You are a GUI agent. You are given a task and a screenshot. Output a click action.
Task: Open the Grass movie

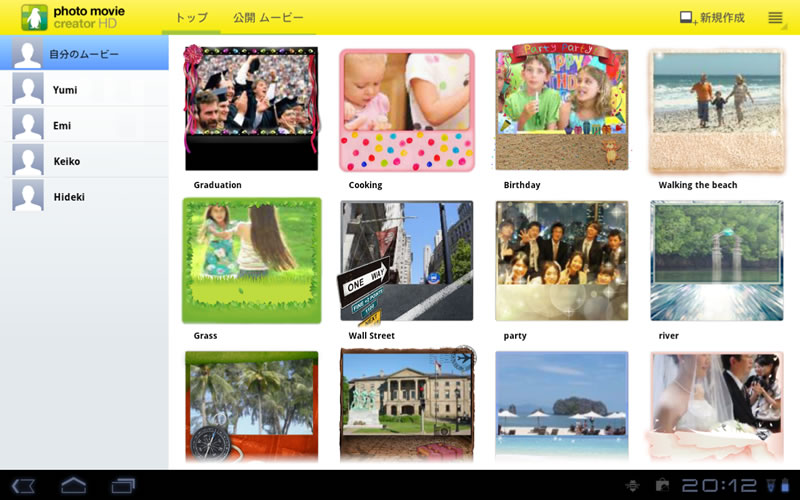point(252,260)
